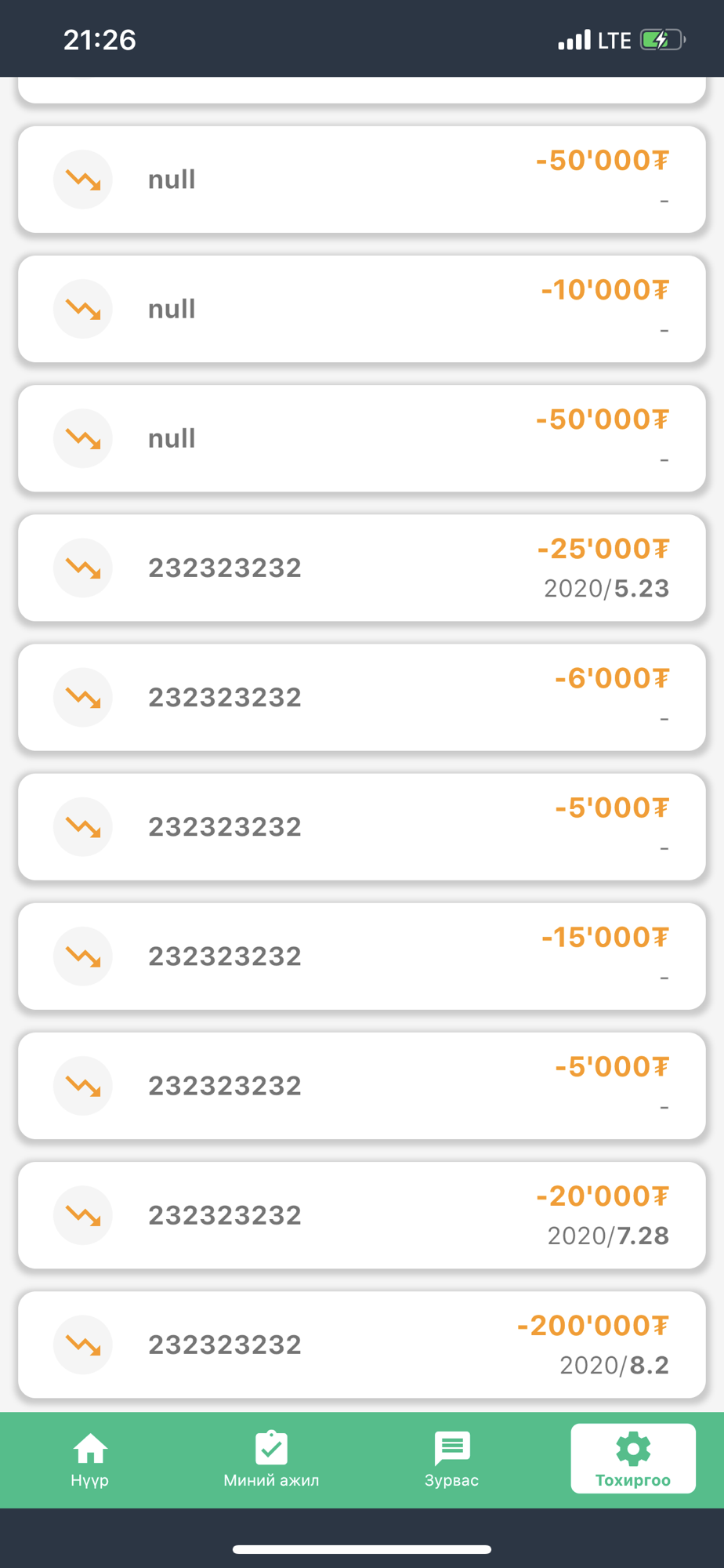Open the -200'000₮ transaction dated 2020/8.2
This screenshot has height=1568, width=724.
coord(362,1345)
